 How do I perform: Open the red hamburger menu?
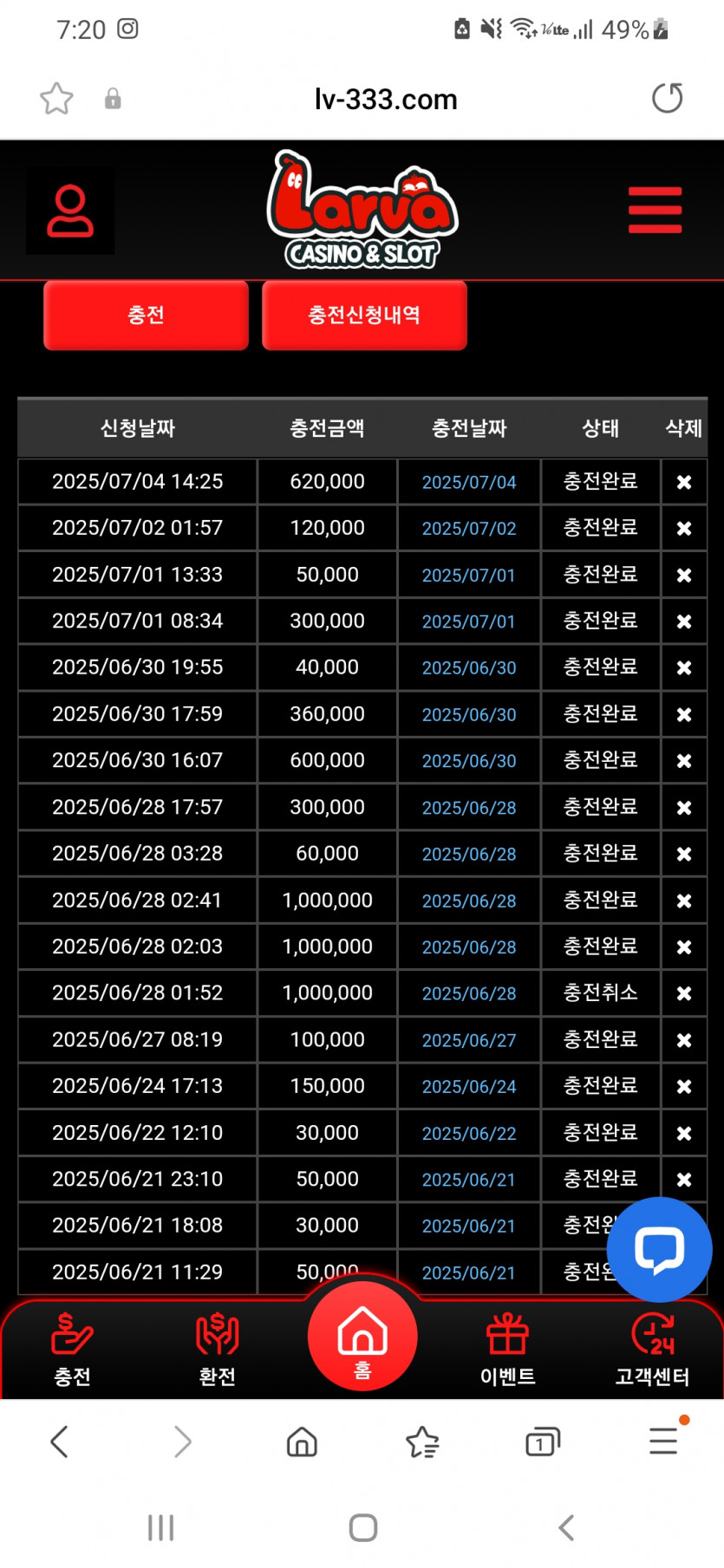(x=655, y=210)
